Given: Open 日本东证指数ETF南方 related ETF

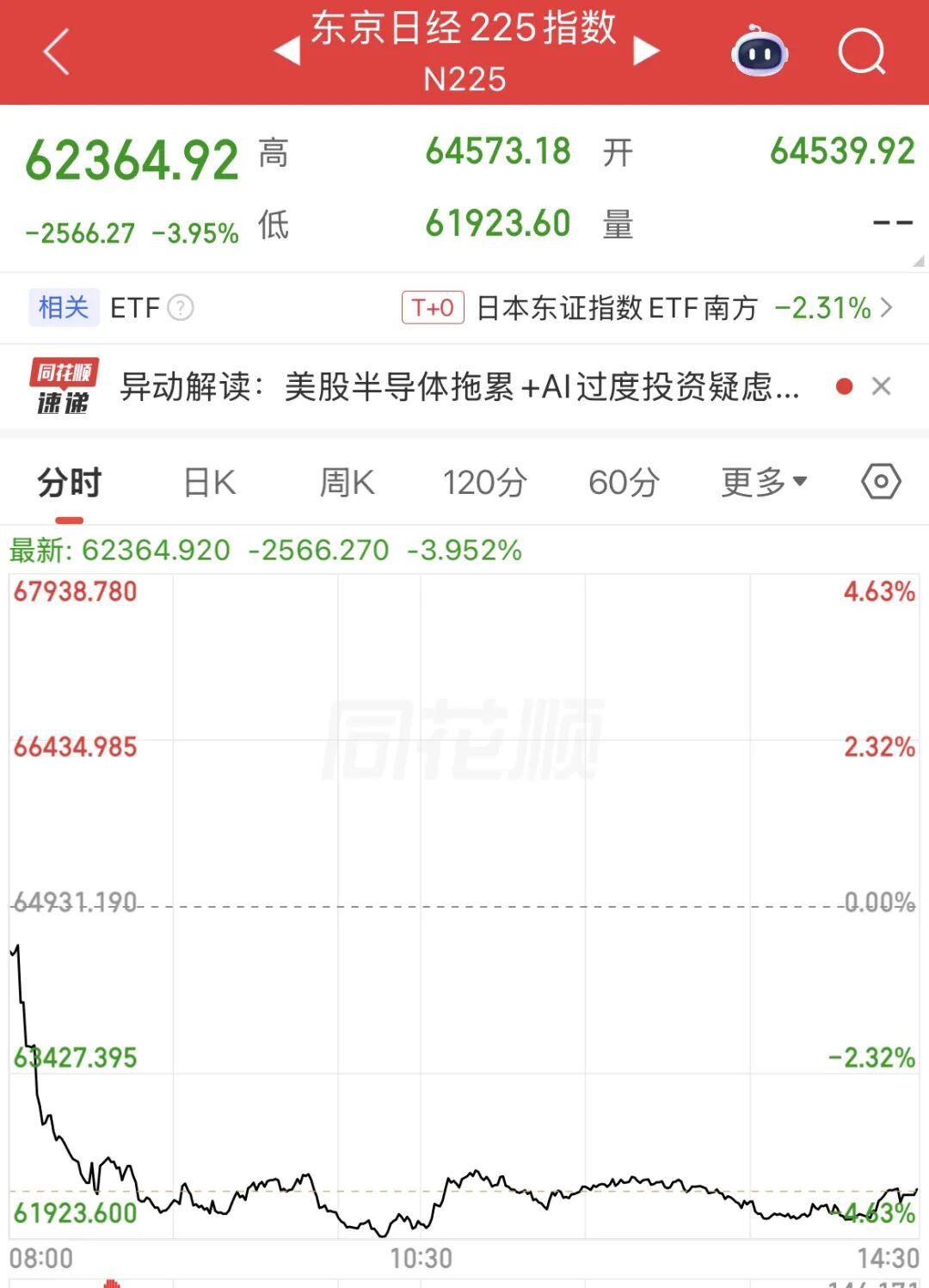Looking at the screenshot, I should click(x=648, y=307).
